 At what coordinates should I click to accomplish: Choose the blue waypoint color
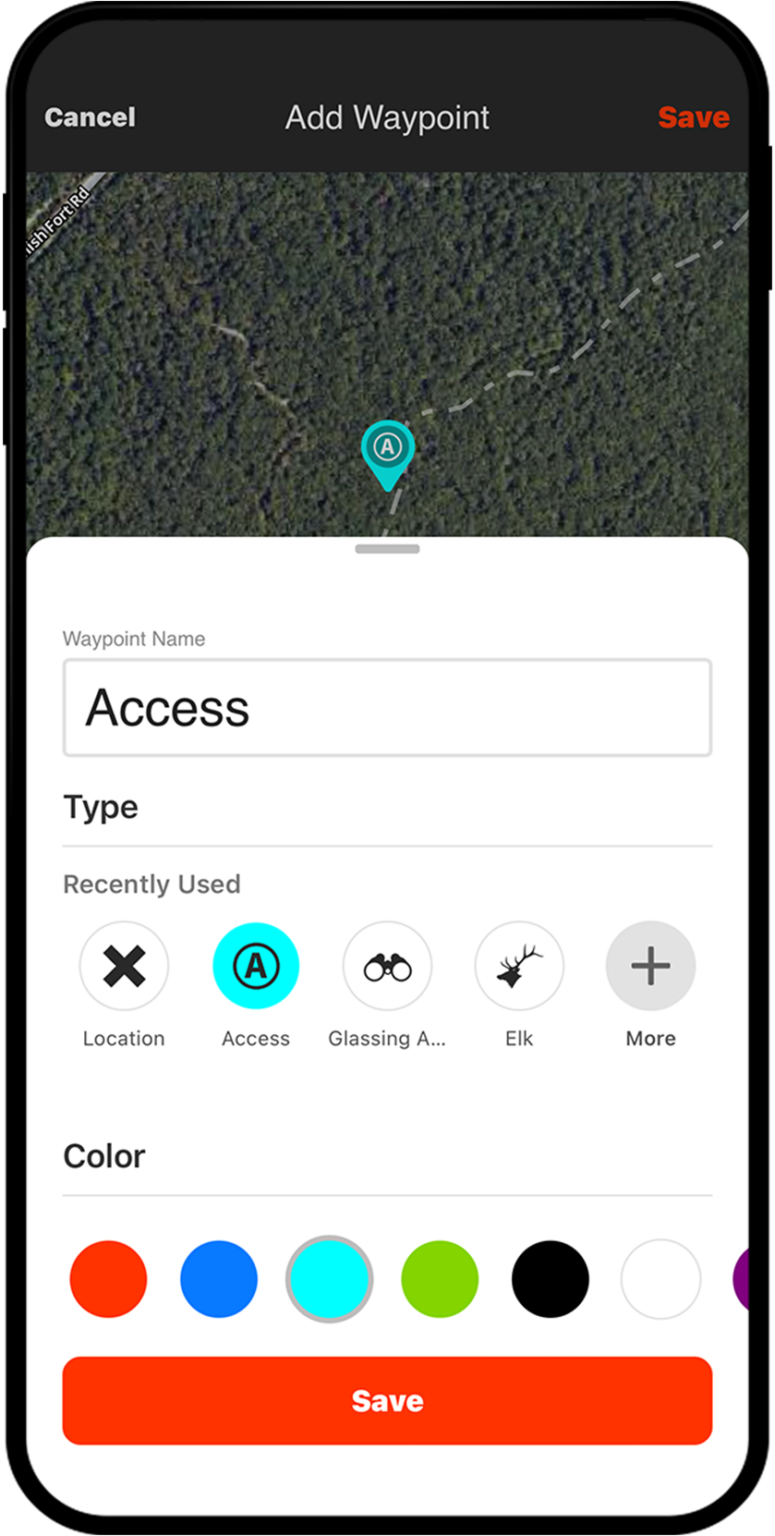pos(218,1278)
